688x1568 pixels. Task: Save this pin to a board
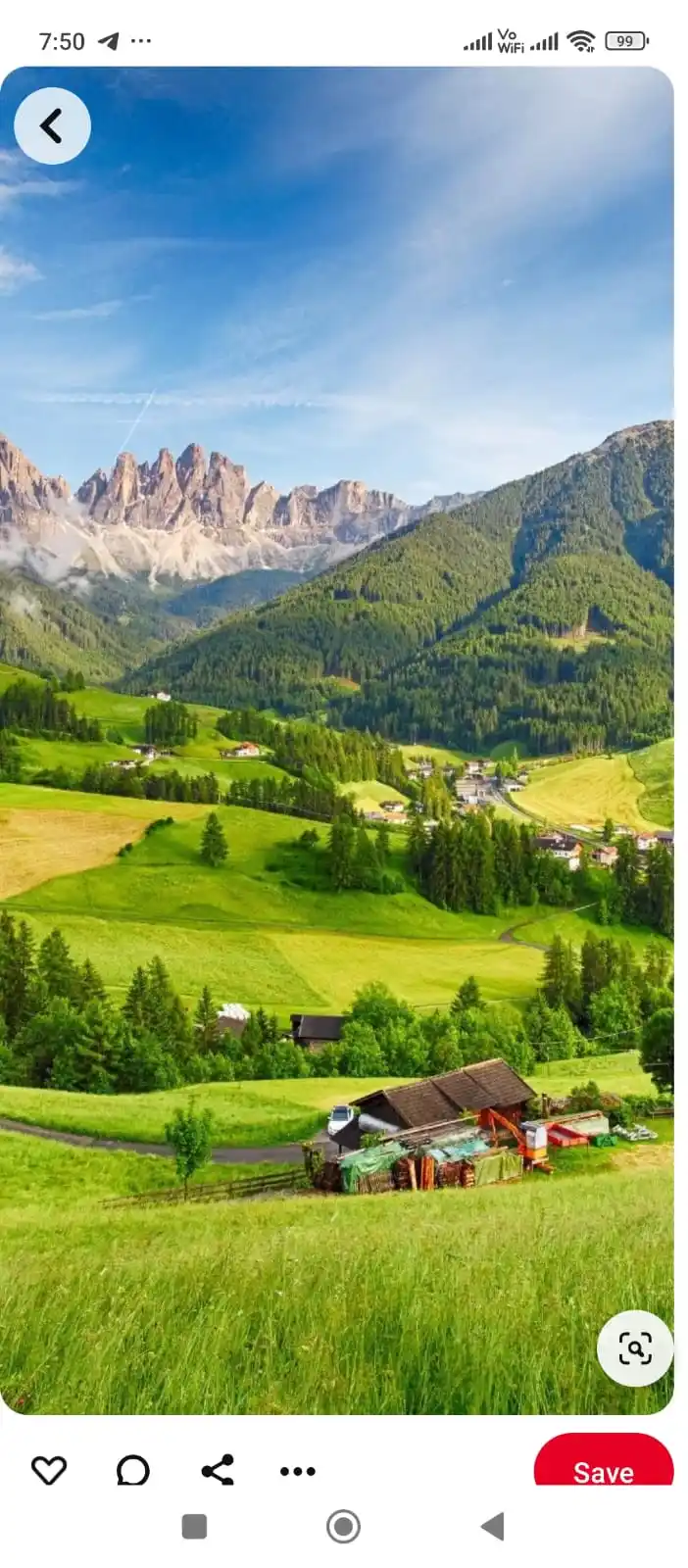[x=603, y=1465]
